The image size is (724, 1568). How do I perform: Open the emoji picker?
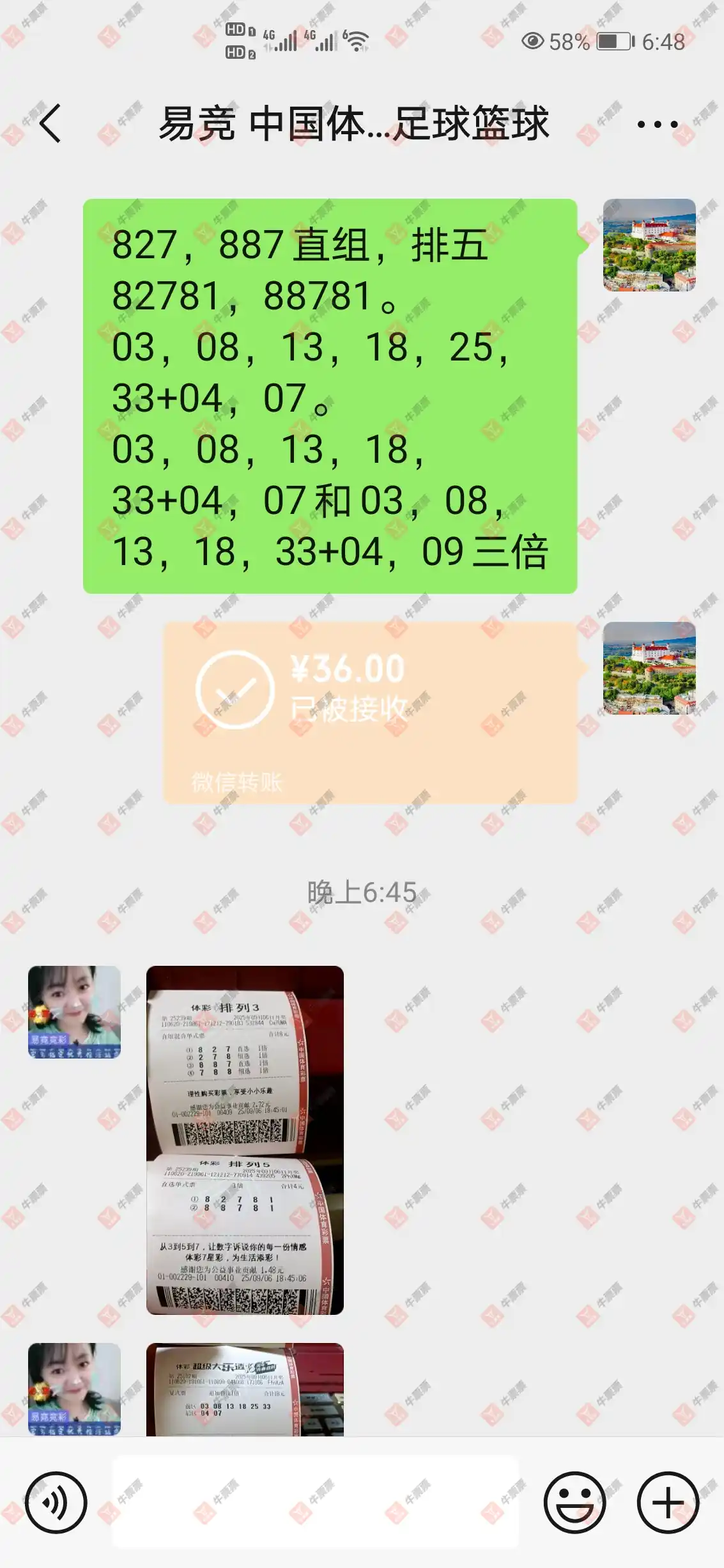click(x=574, y=1502)
